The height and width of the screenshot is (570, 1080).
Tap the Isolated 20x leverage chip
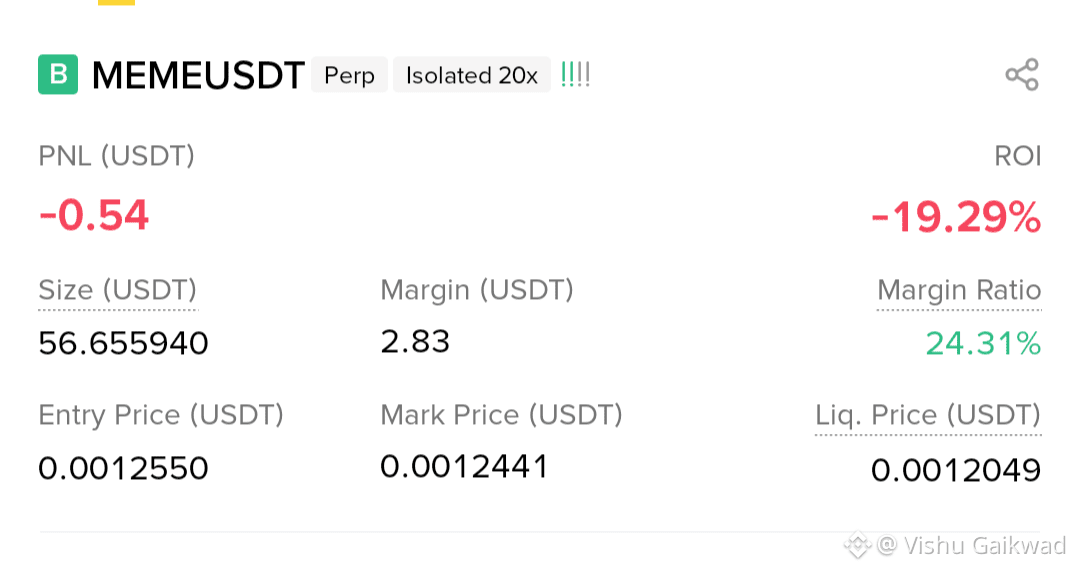[x=471, y=76]
